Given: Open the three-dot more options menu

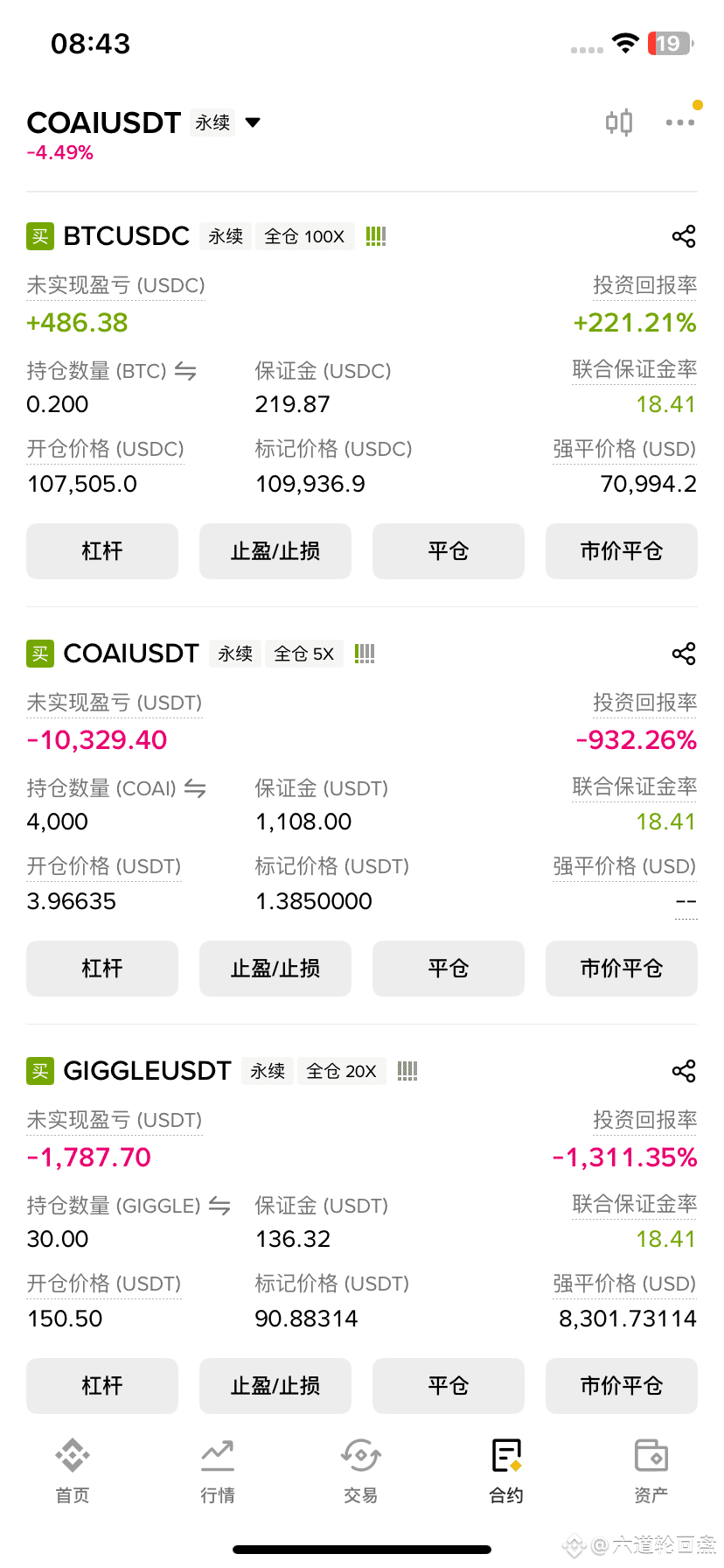Looking at the screenshot, I should pos(680,122).
